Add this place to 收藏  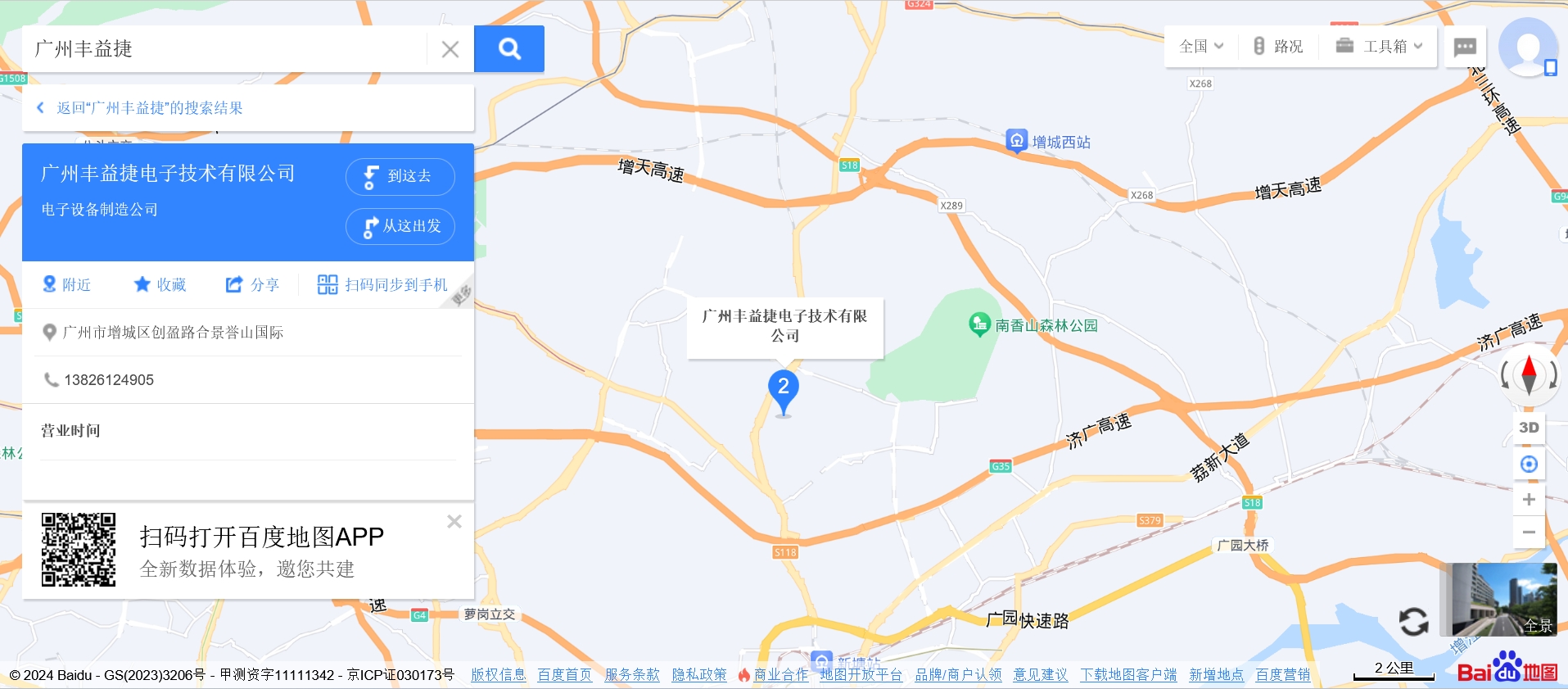(160, 284)
